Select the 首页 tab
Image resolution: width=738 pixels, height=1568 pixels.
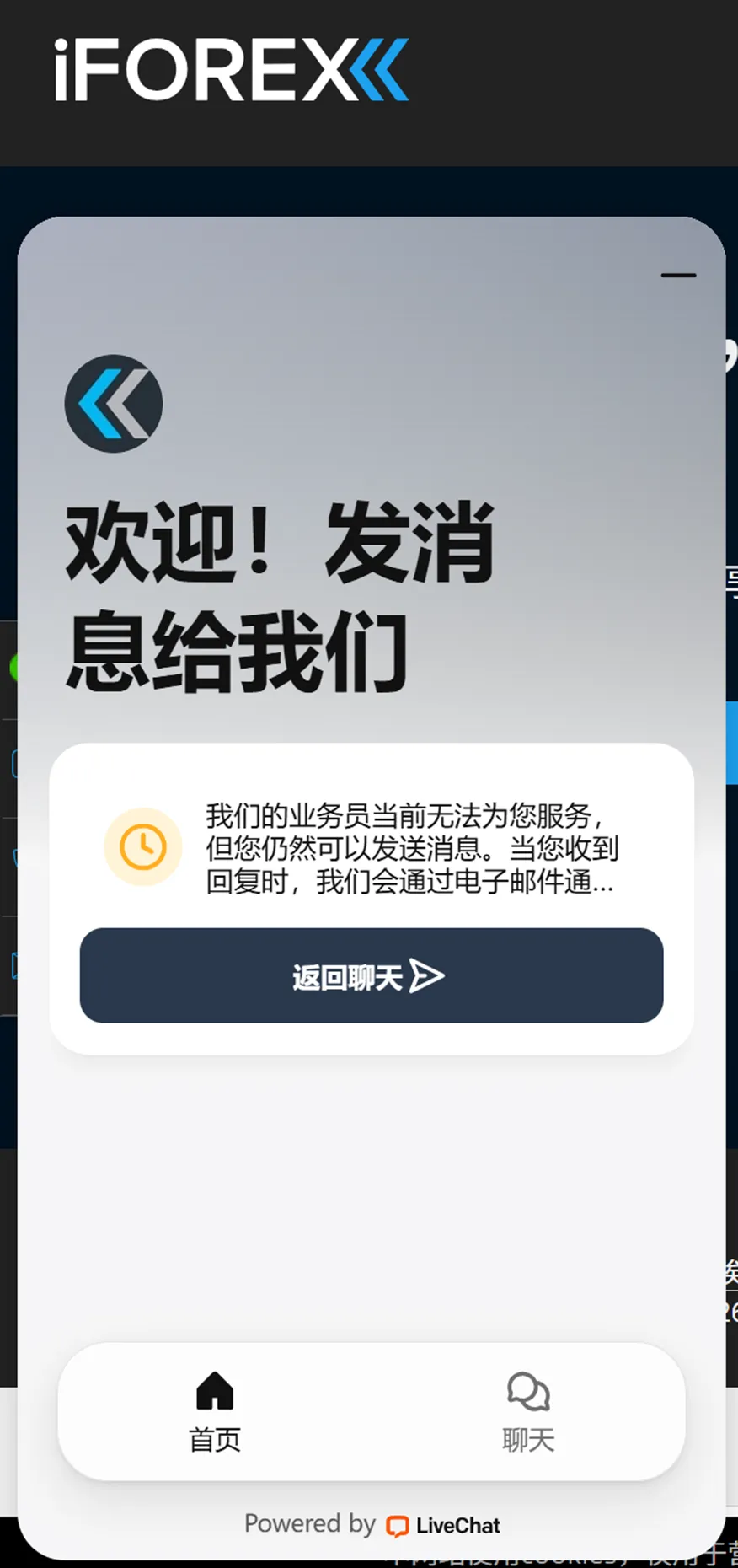(x=215, y=1412)
